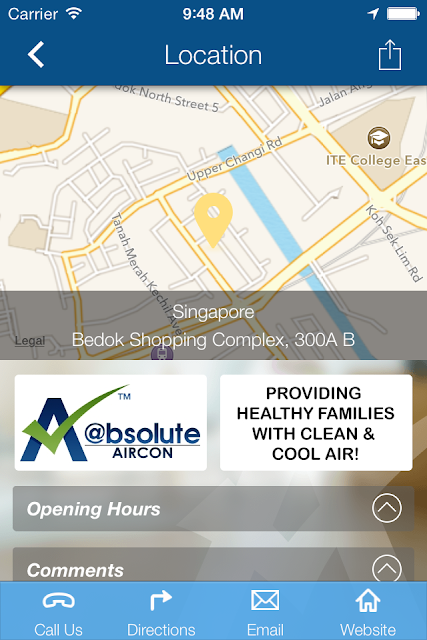Viewport: 427px width, 640px height.
Task: Expand the Opening Hours section
Action: (214, 509)
